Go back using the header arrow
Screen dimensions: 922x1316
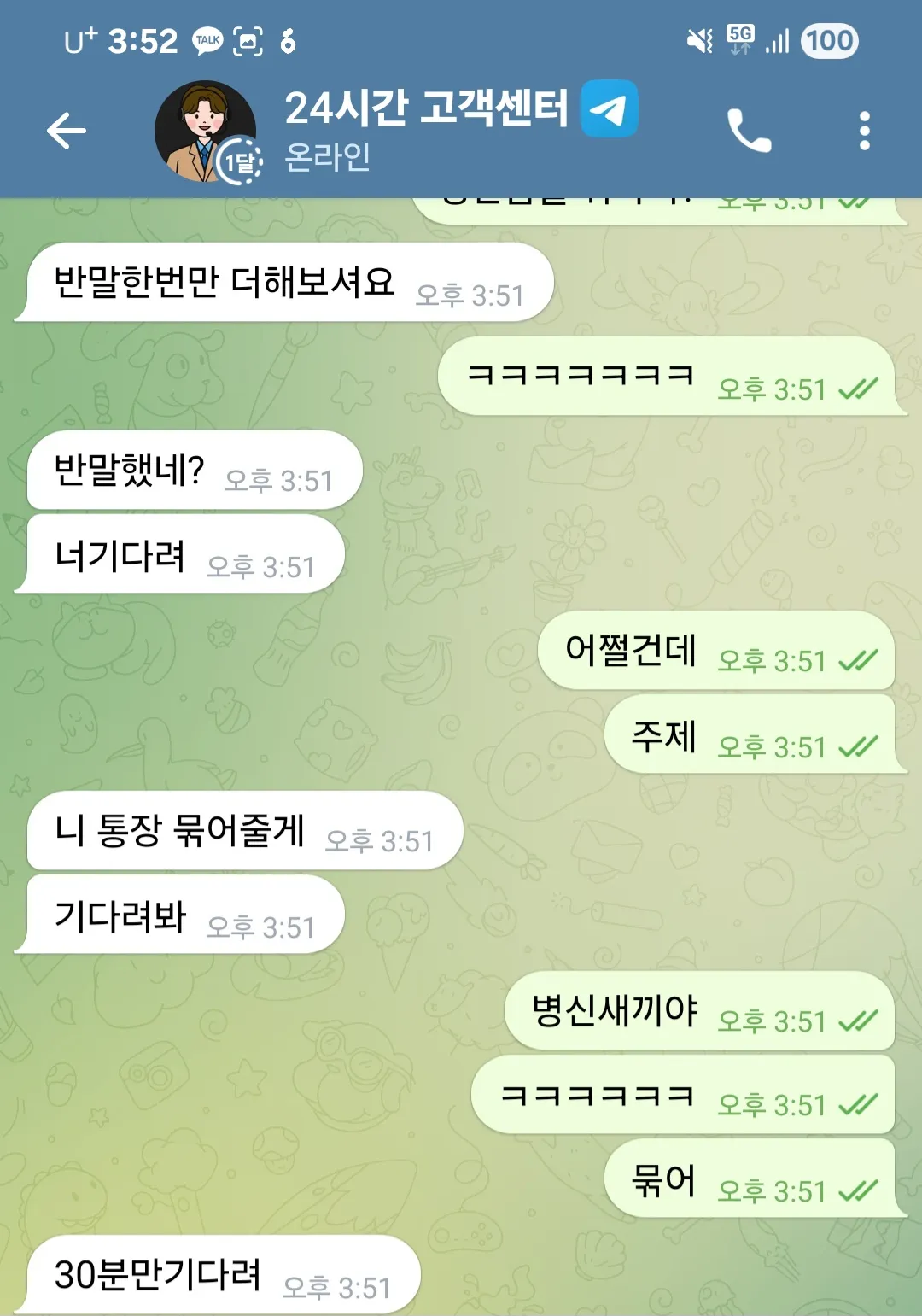click(x=67, y=131)
